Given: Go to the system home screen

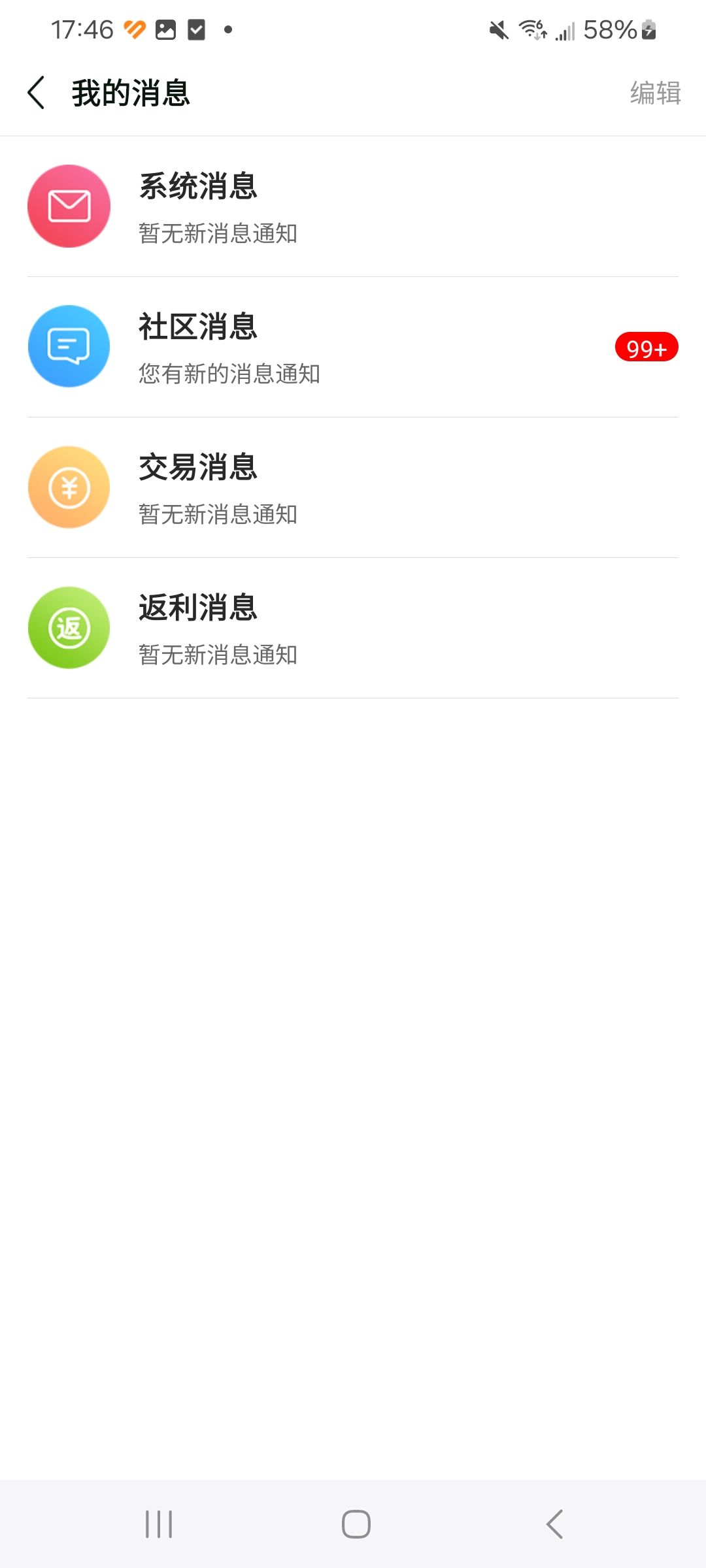Looking at the screenshot, I should (x=356, y=1524).
